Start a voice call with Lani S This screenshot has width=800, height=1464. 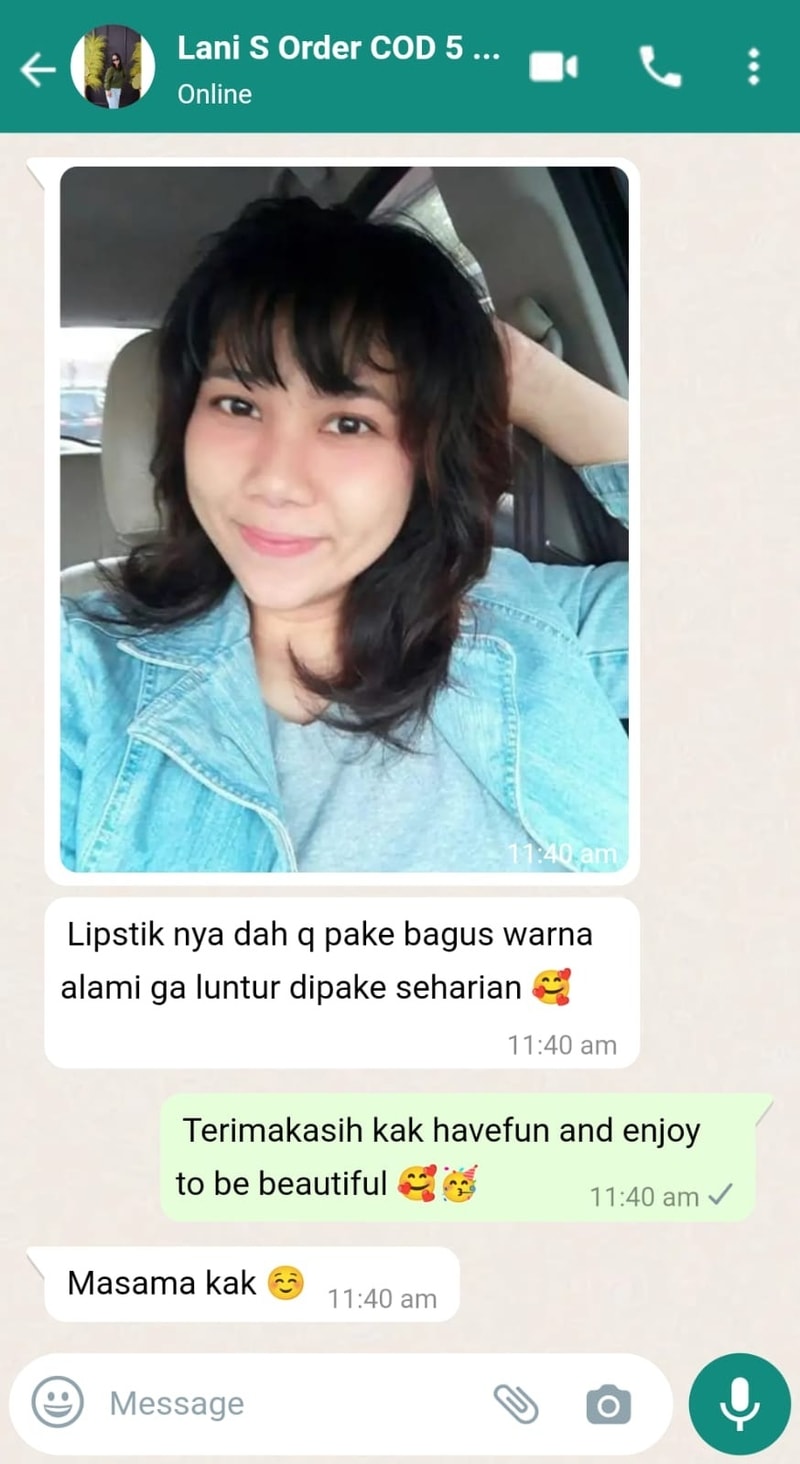[660, 68]
